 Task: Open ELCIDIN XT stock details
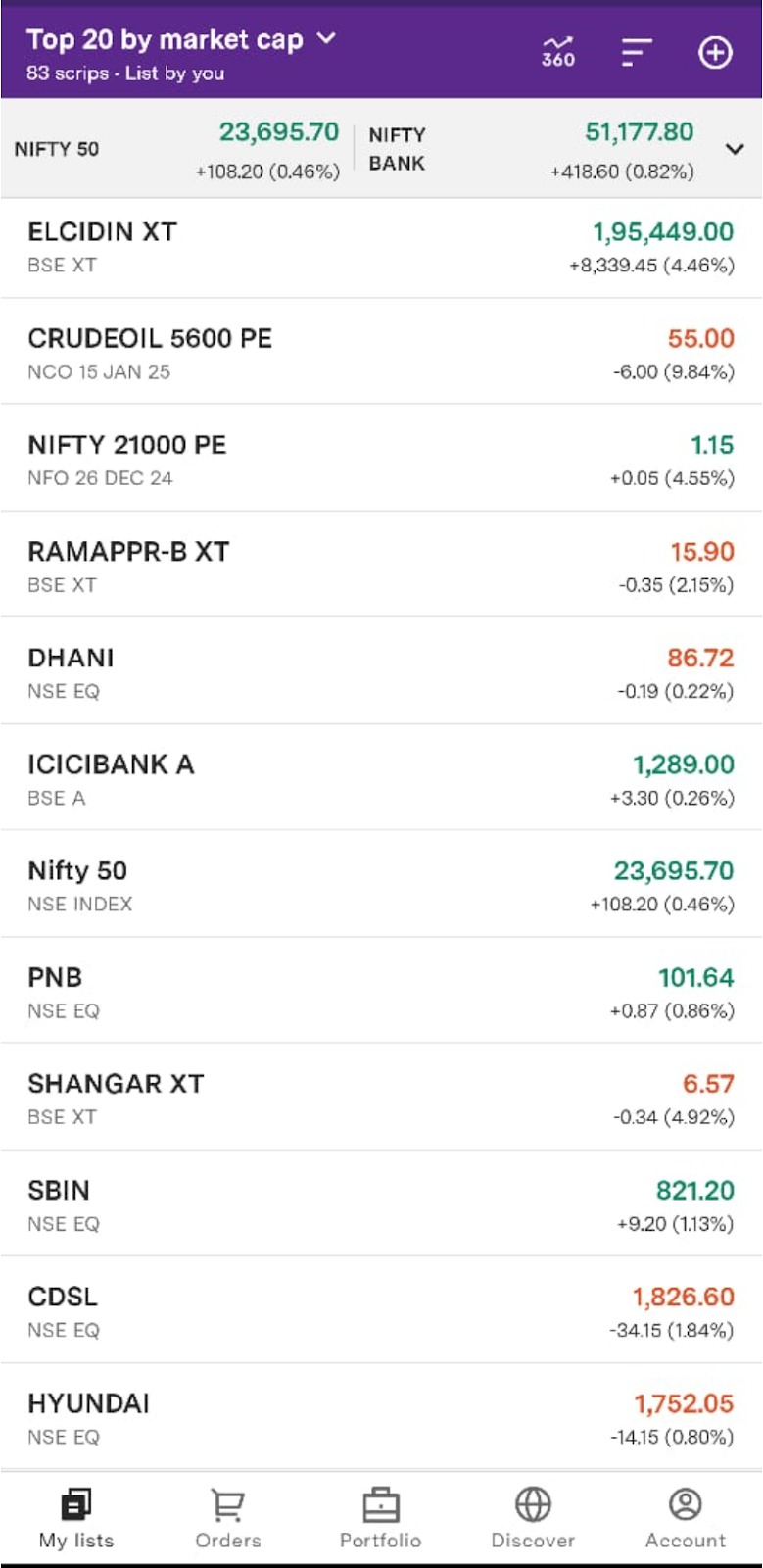click(x=381, y=248)
